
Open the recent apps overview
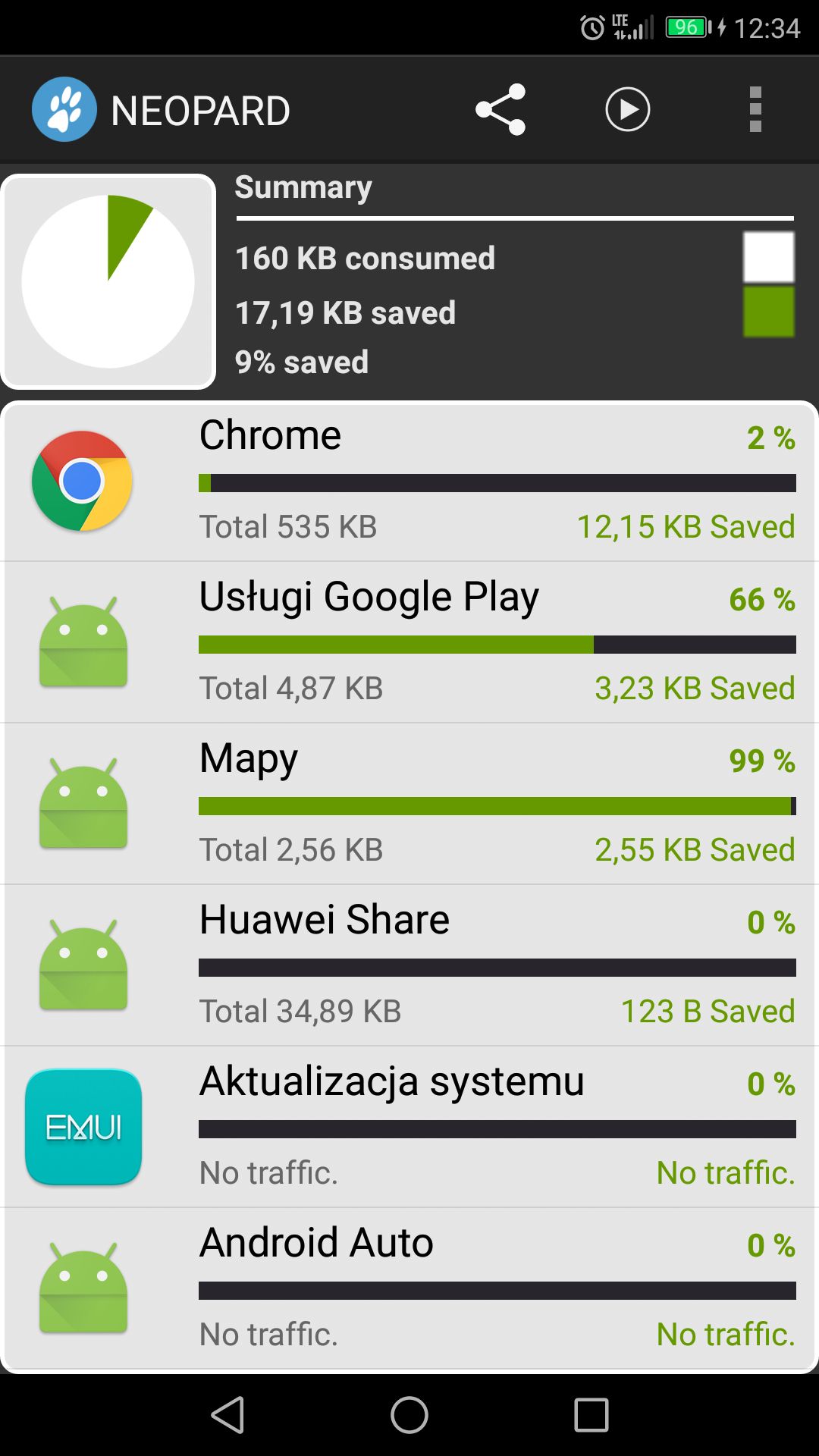pyautogui.click(x=591, y=1415)
